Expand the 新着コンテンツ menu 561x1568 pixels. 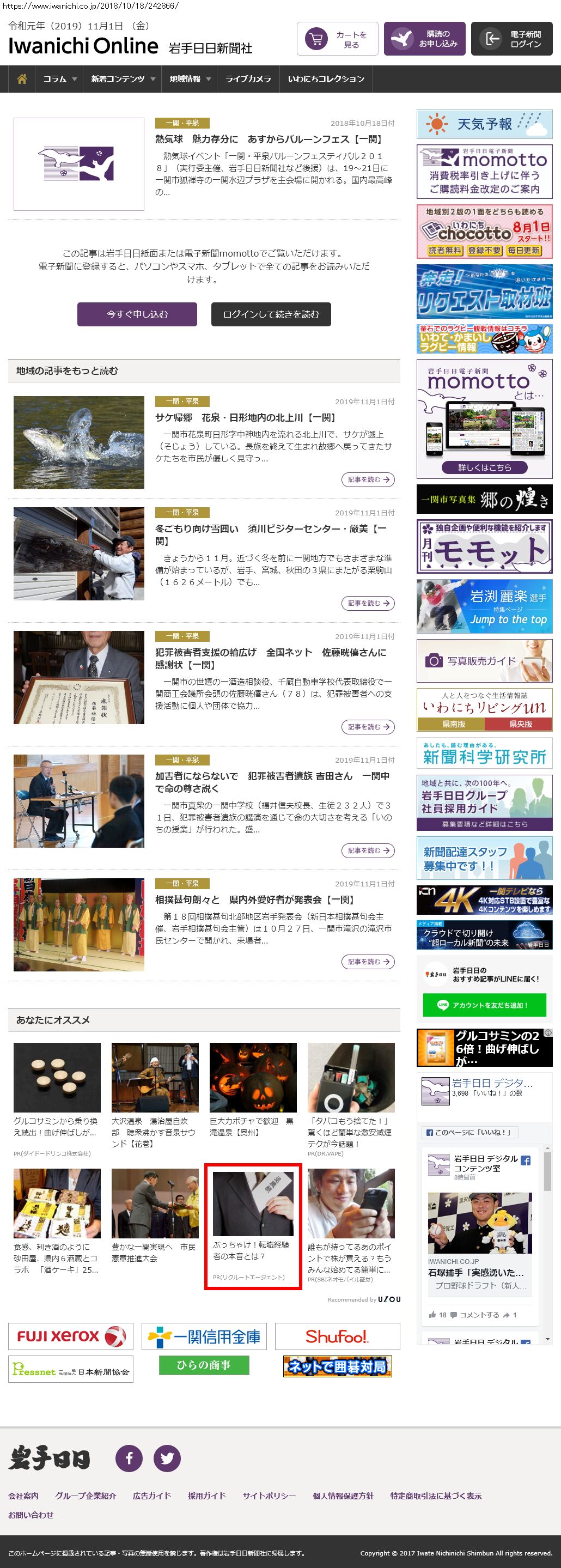pos(123,79)
